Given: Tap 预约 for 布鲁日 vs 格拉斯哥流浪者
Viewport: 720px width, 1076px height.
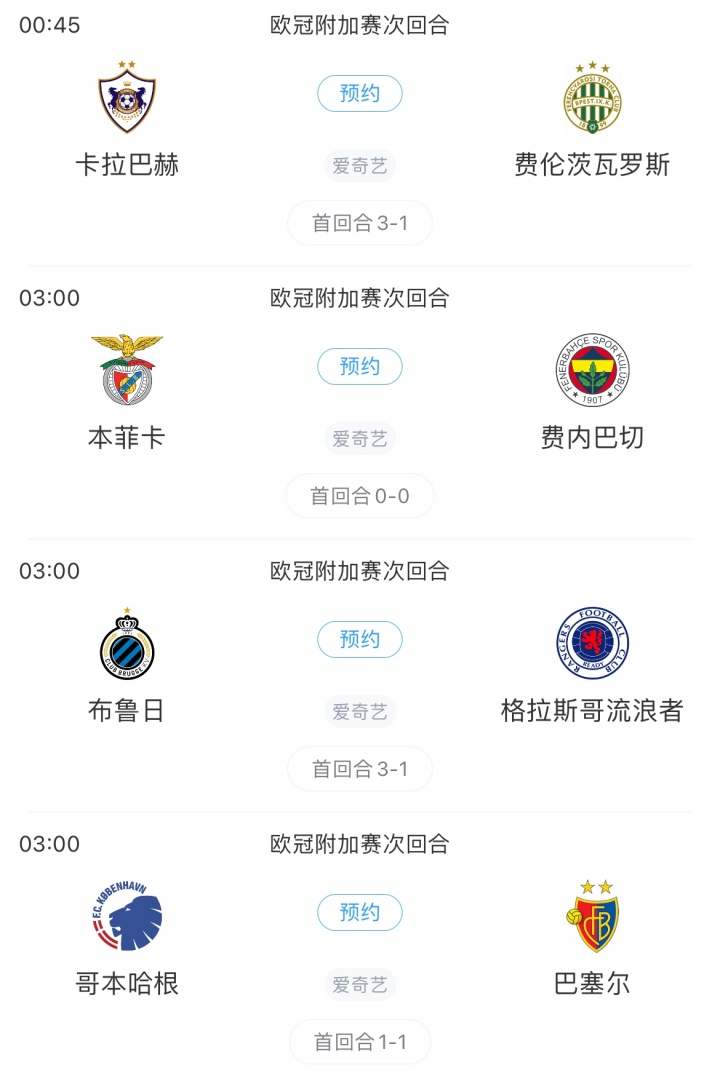Looking at the screenshot, I should tap(360, 640).
